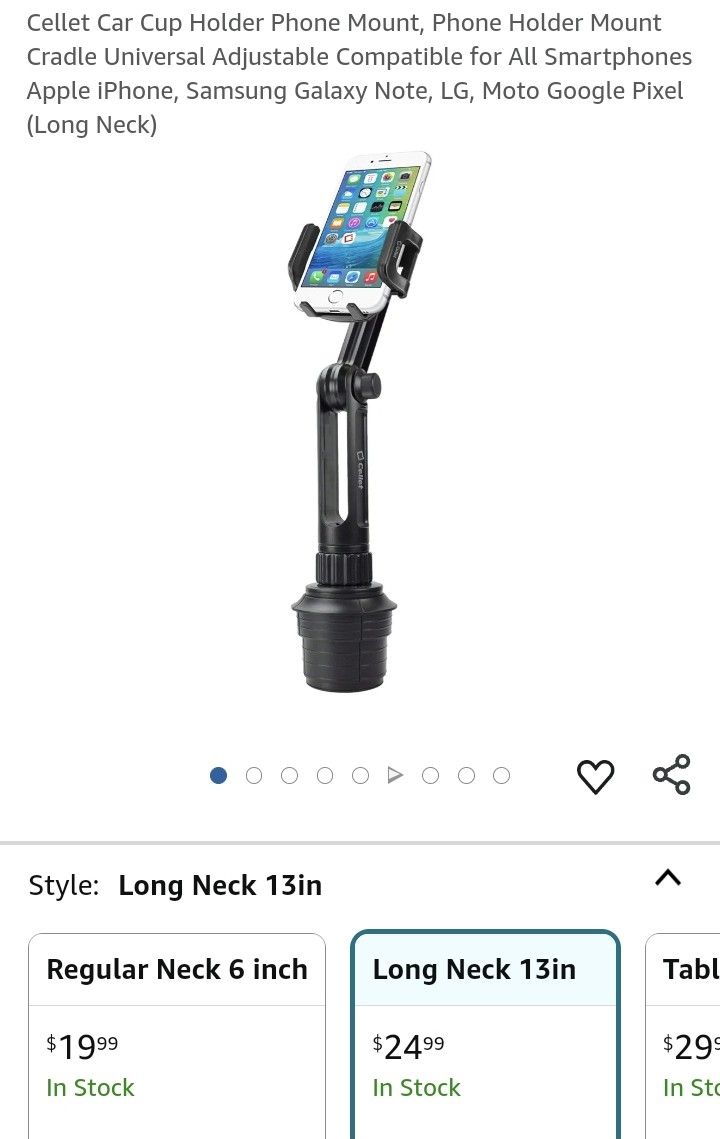The image size is (720, 1139).
Task: Open sharing options via the share icon
Action: (x=671, y=773)
